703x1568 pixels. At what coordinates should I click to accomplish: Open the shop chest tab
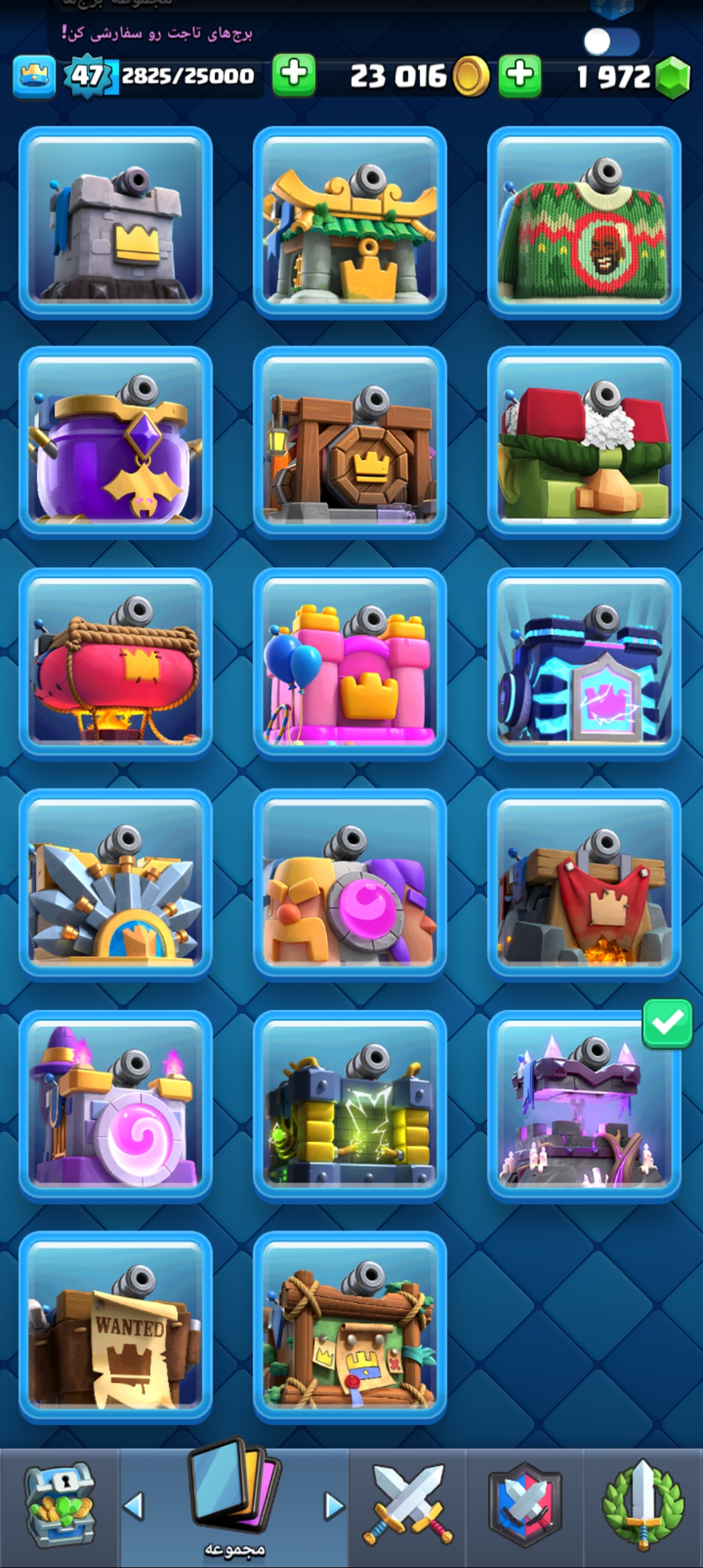(x=59, y=1507)
